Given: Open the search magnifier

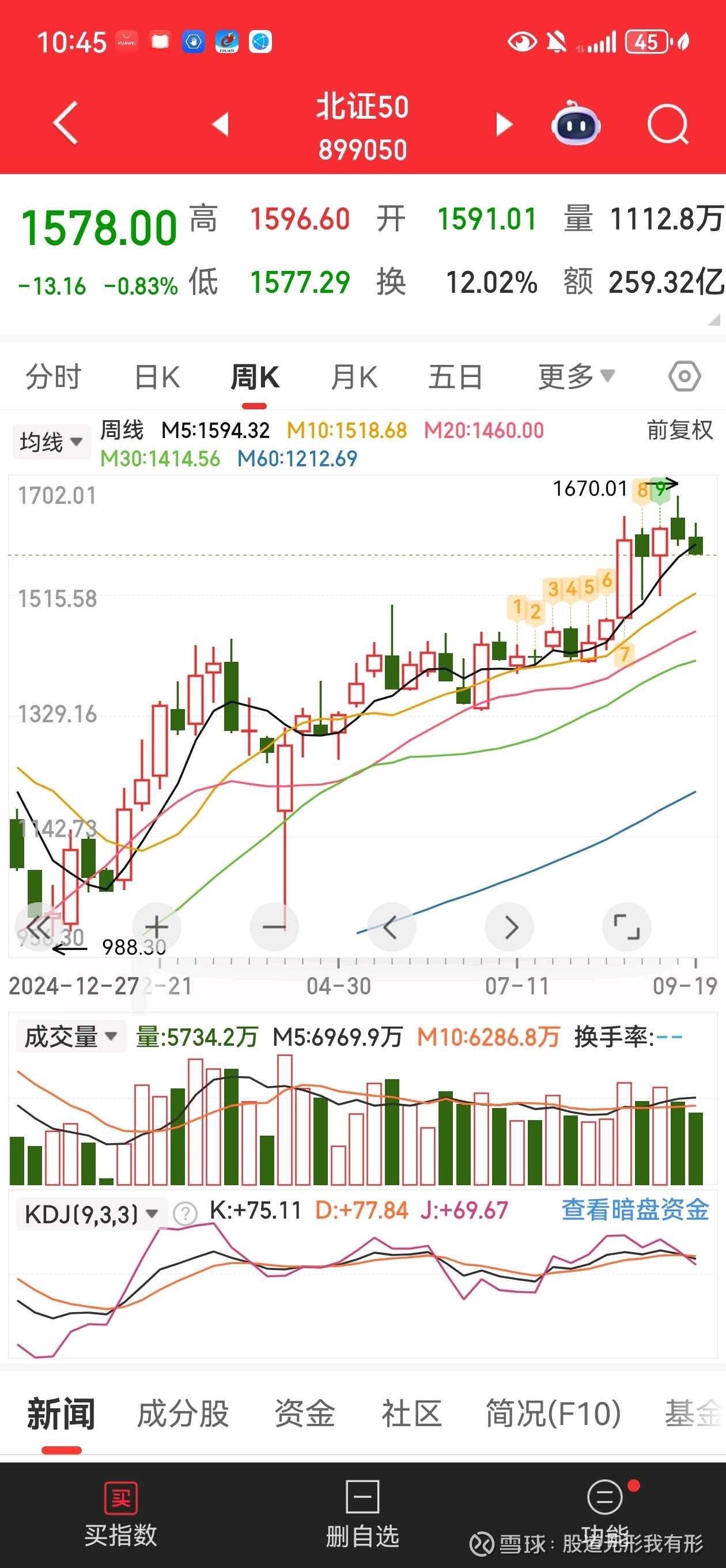Looking at the screenshot, I should coord(668,124).
